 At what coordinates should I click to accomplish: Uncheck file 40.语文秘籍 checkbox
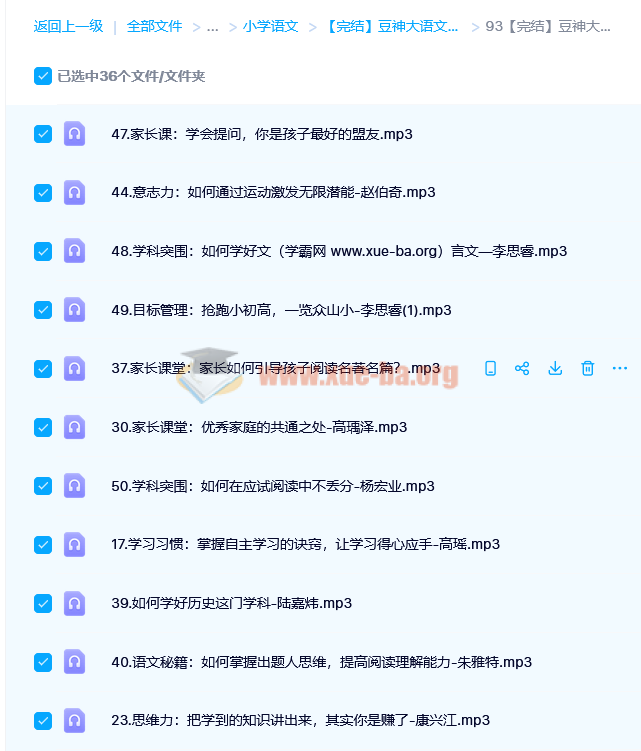(x=42, y=662)
